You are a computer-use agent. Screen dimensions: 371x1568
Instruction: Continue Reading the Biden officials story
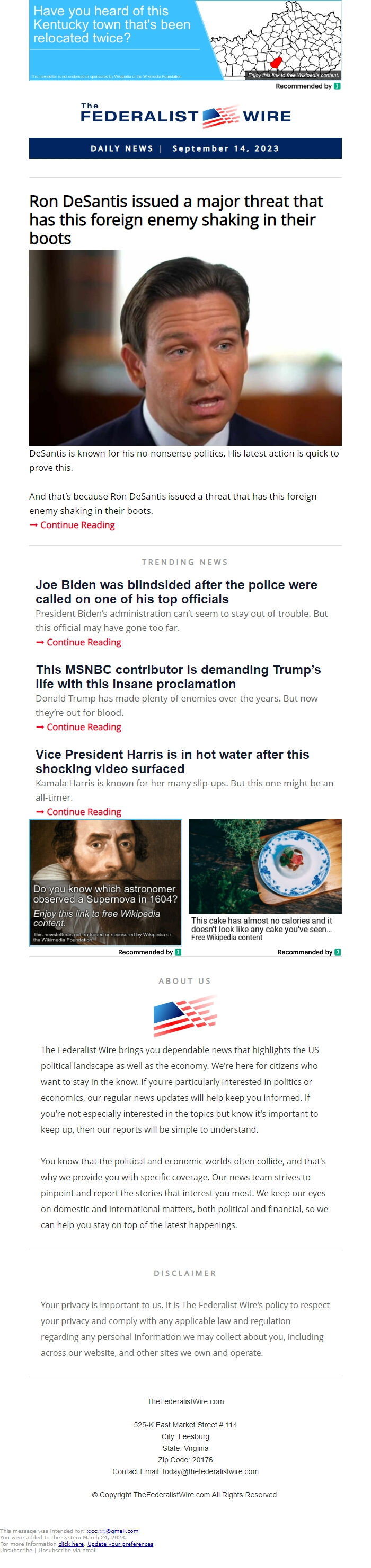(x=83, y=642)
